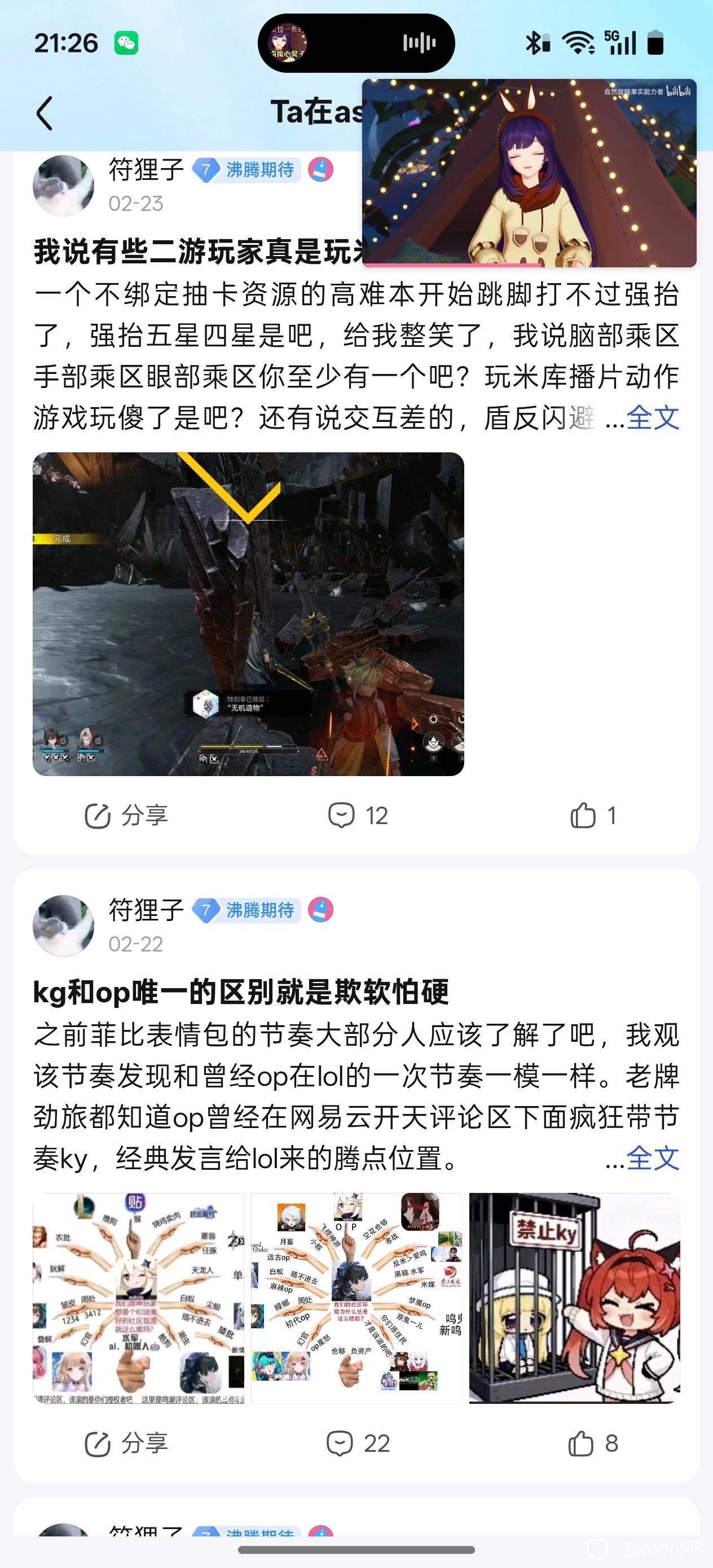This screenshot has width=713, height=1568.
Task: Tap the Dynamic Island audio activity pill
Action: (x=356, y=43)
